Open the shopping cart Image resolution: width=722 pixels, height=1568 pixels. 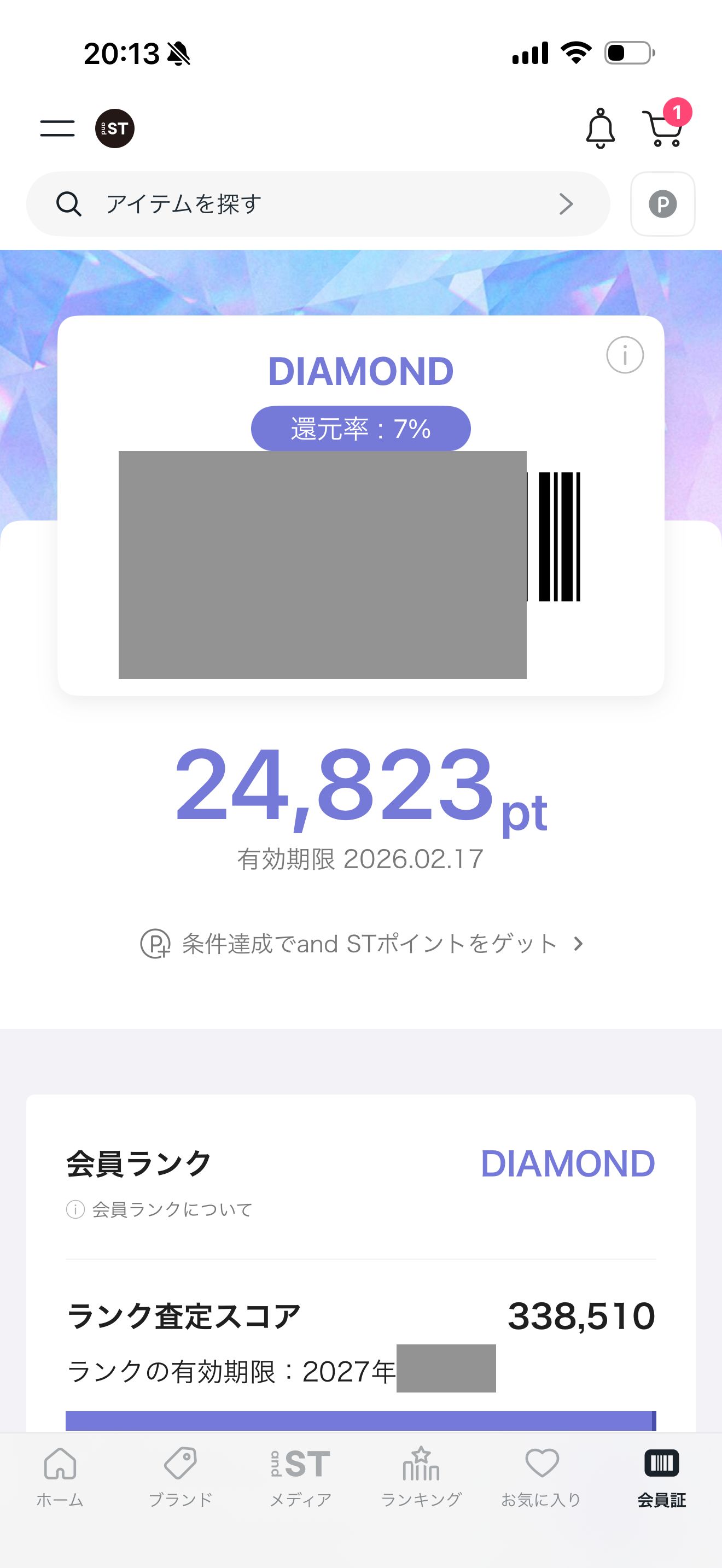663,128
